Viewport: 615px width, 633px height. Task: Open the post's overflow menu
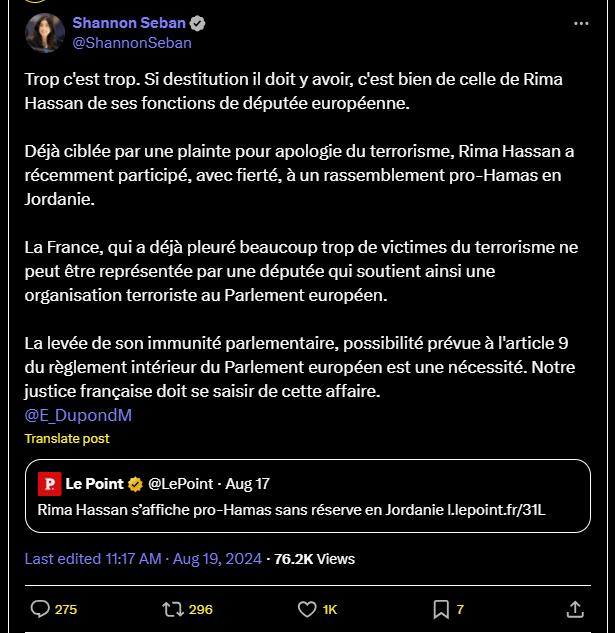pos(581,22)
